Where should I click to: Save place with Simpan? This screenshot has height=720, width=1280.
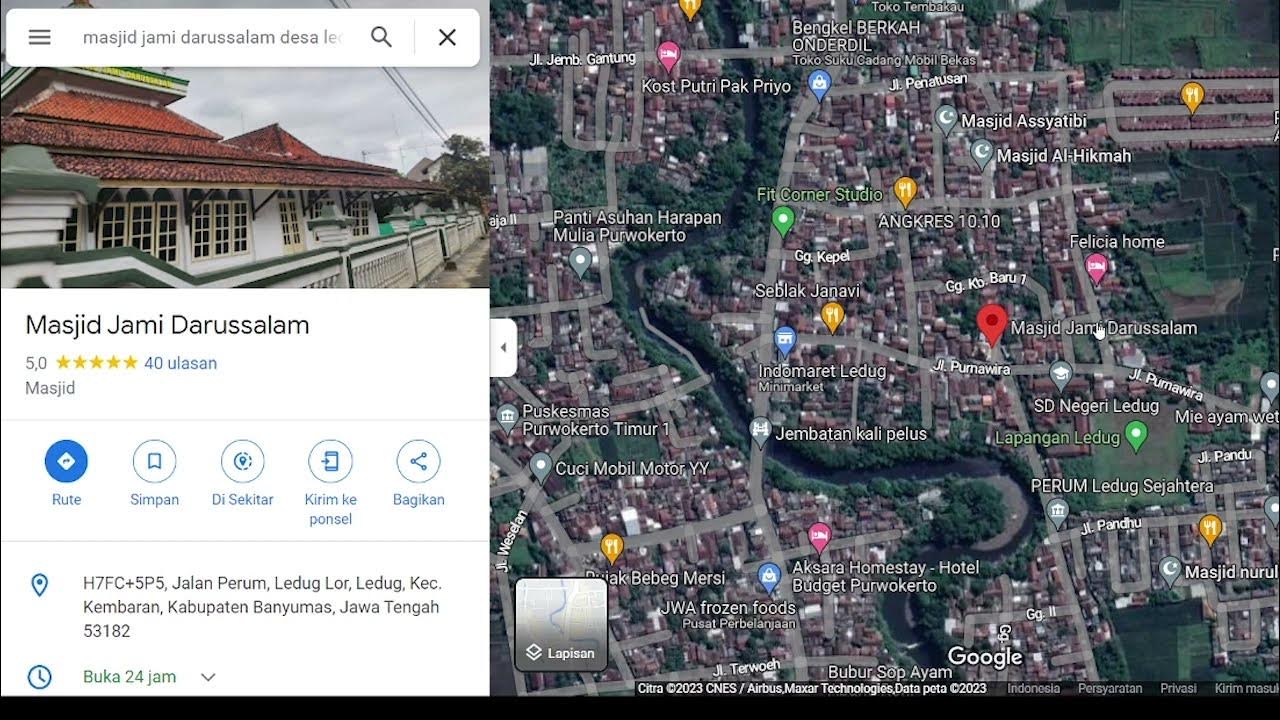(x=154, y=461)
